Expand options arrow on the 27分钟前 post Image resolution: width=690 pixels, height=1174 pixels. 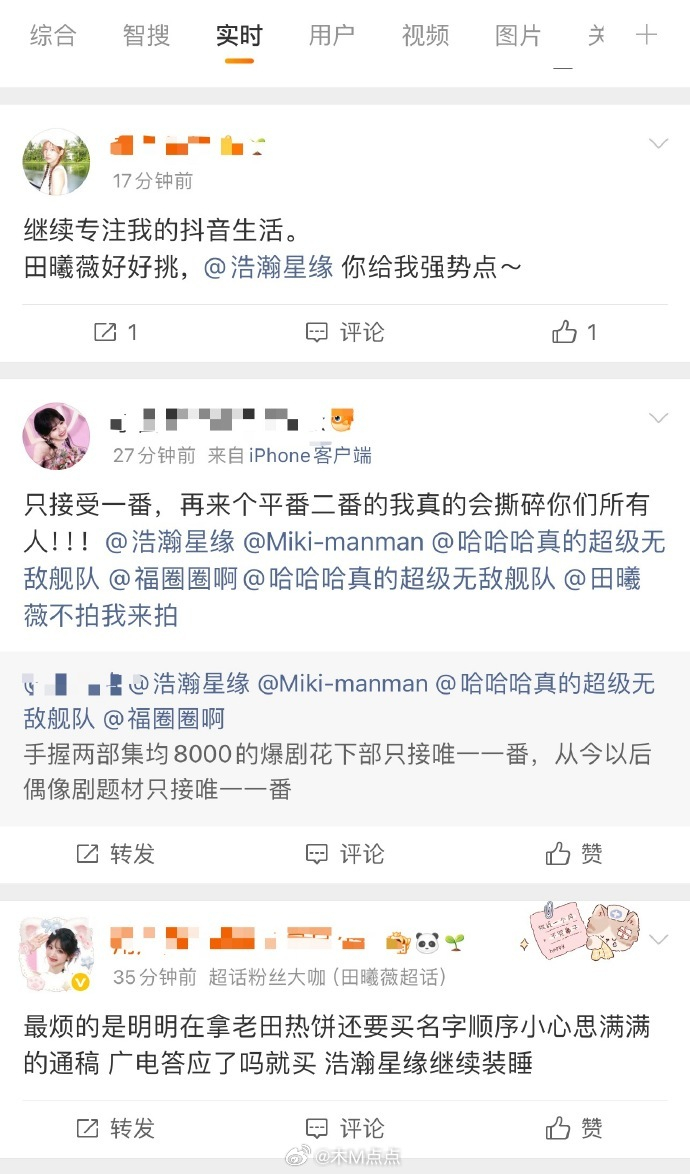coord(658,417)
